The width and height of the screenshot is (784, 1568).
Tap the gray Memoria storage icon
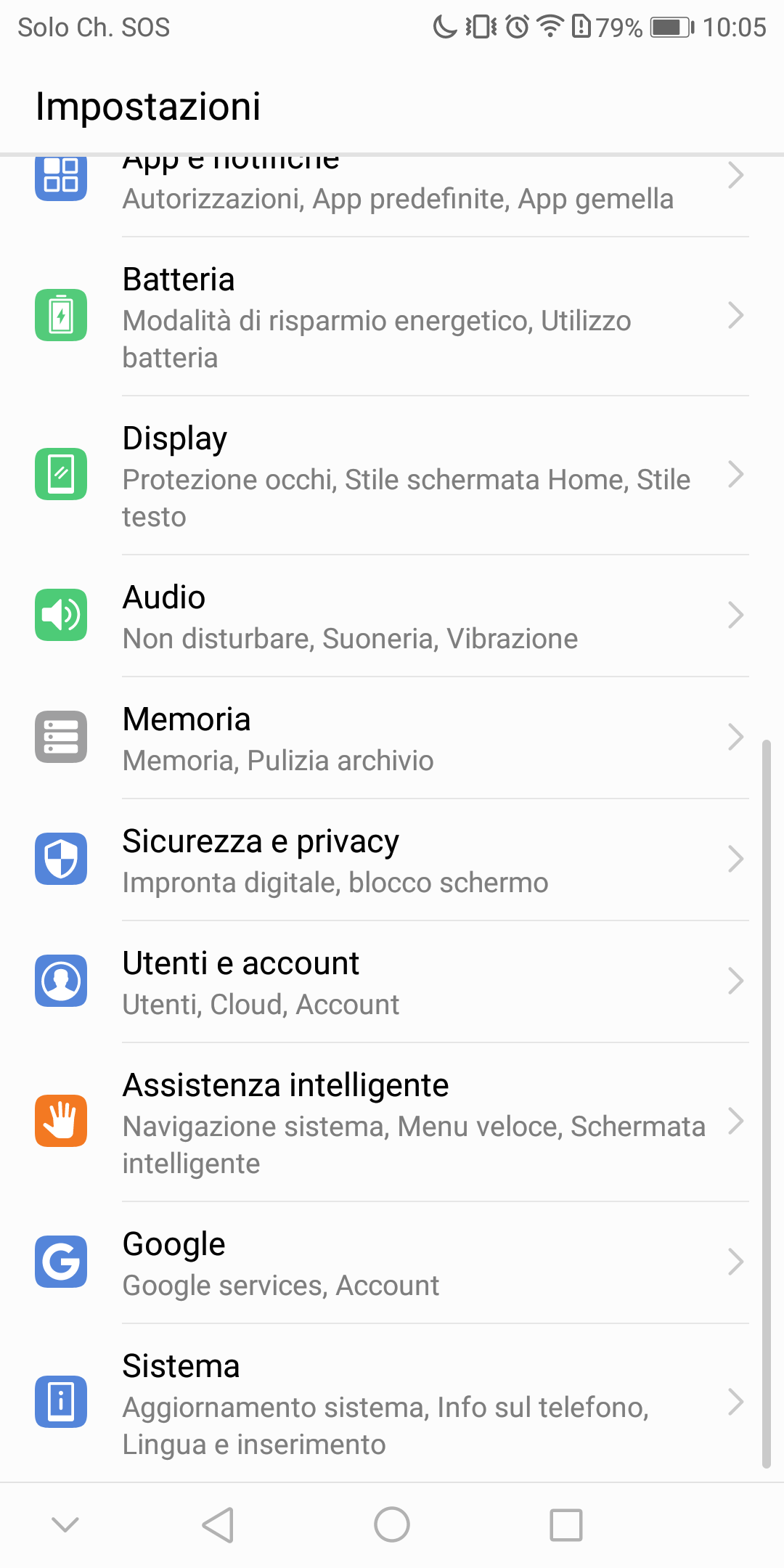(x=61, y=737)
